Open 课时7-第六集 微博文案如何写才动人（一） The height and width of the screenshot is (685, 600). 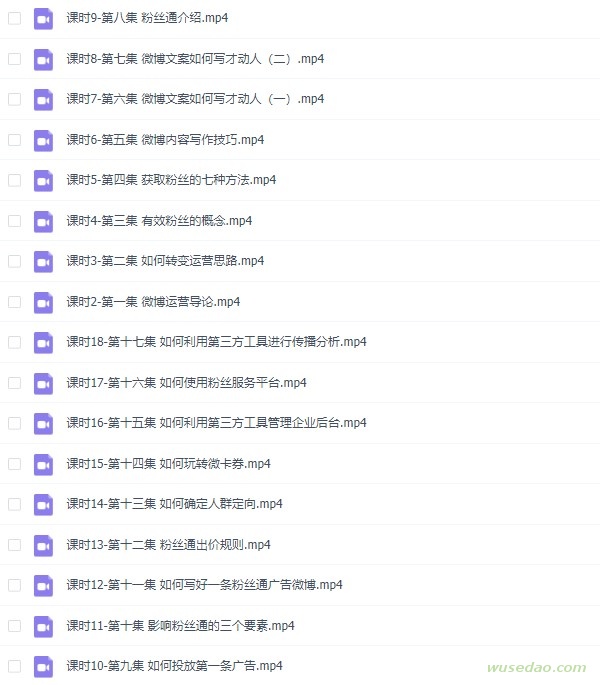195,99
